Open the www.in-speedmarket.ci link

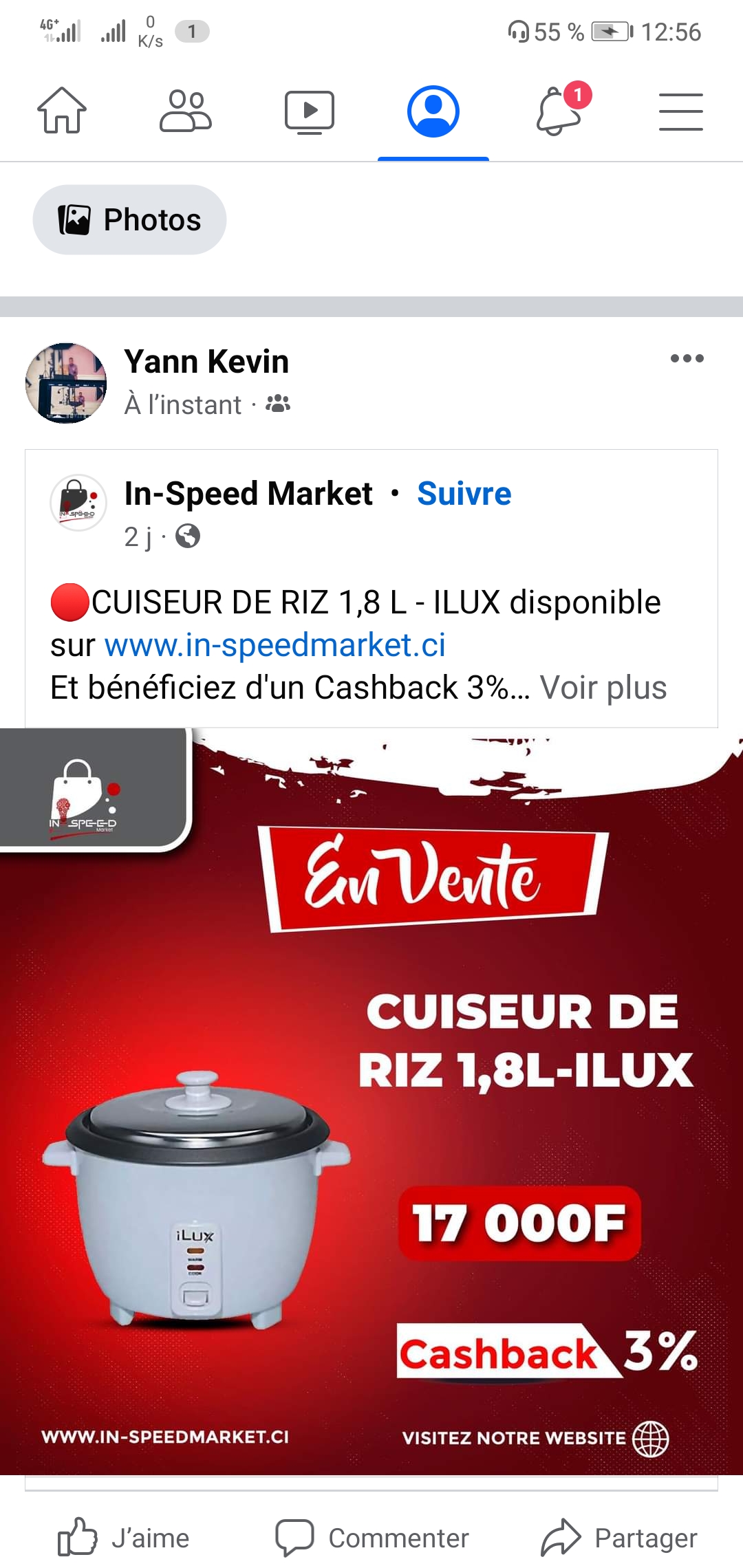pos(275,645)
